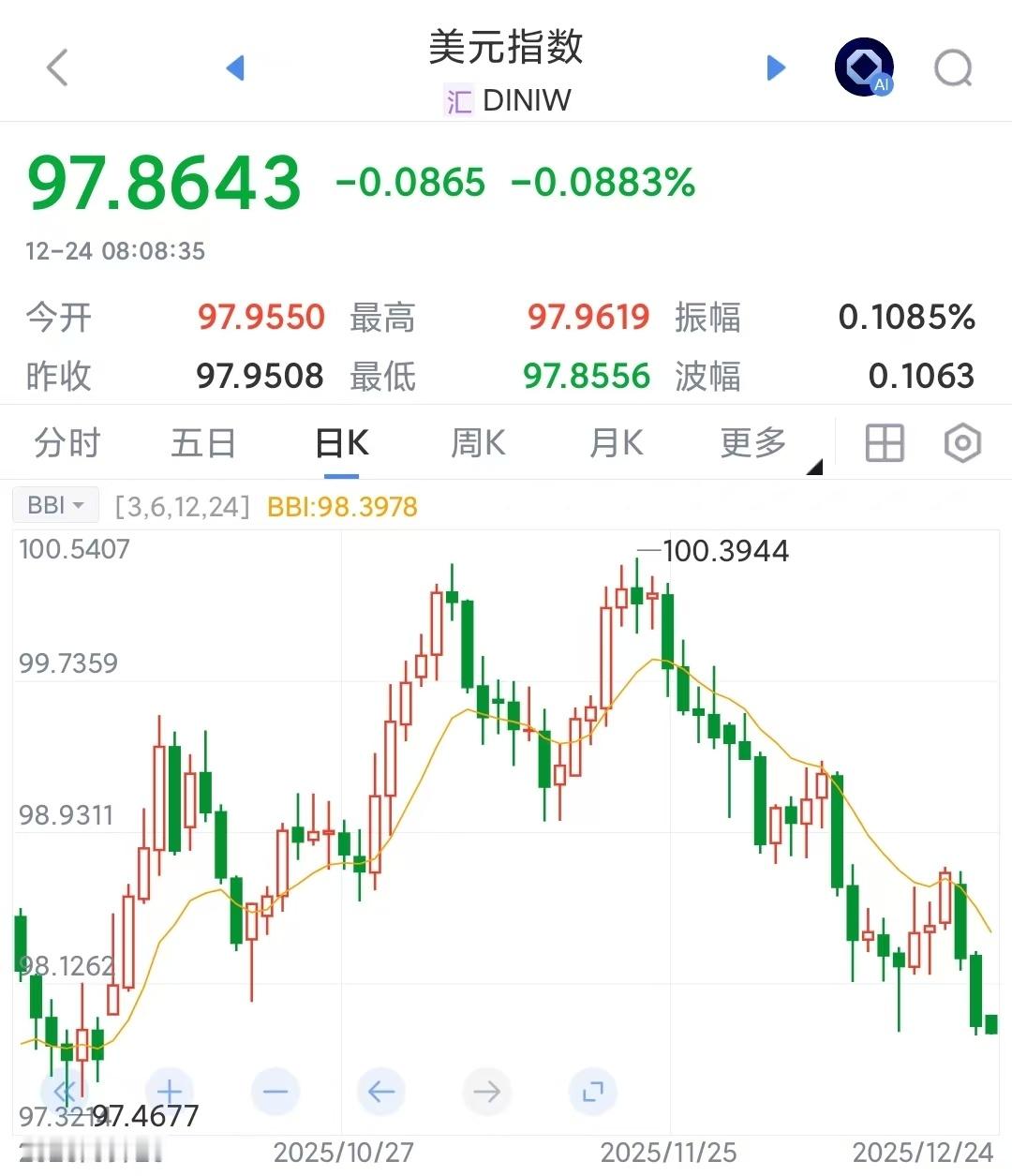Switch to the 分时 tab
The width and height of the screenshot is (1012, 1176).
click(66, 442)
